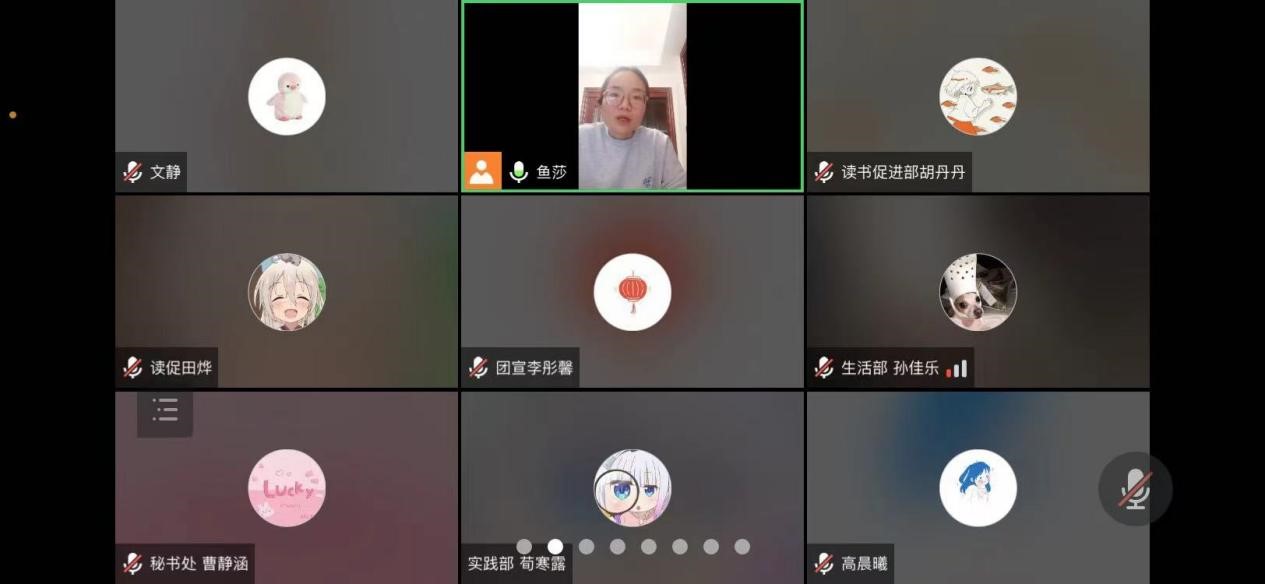
Task: Select 鱼莎's video tile
Action: point(632,96)
